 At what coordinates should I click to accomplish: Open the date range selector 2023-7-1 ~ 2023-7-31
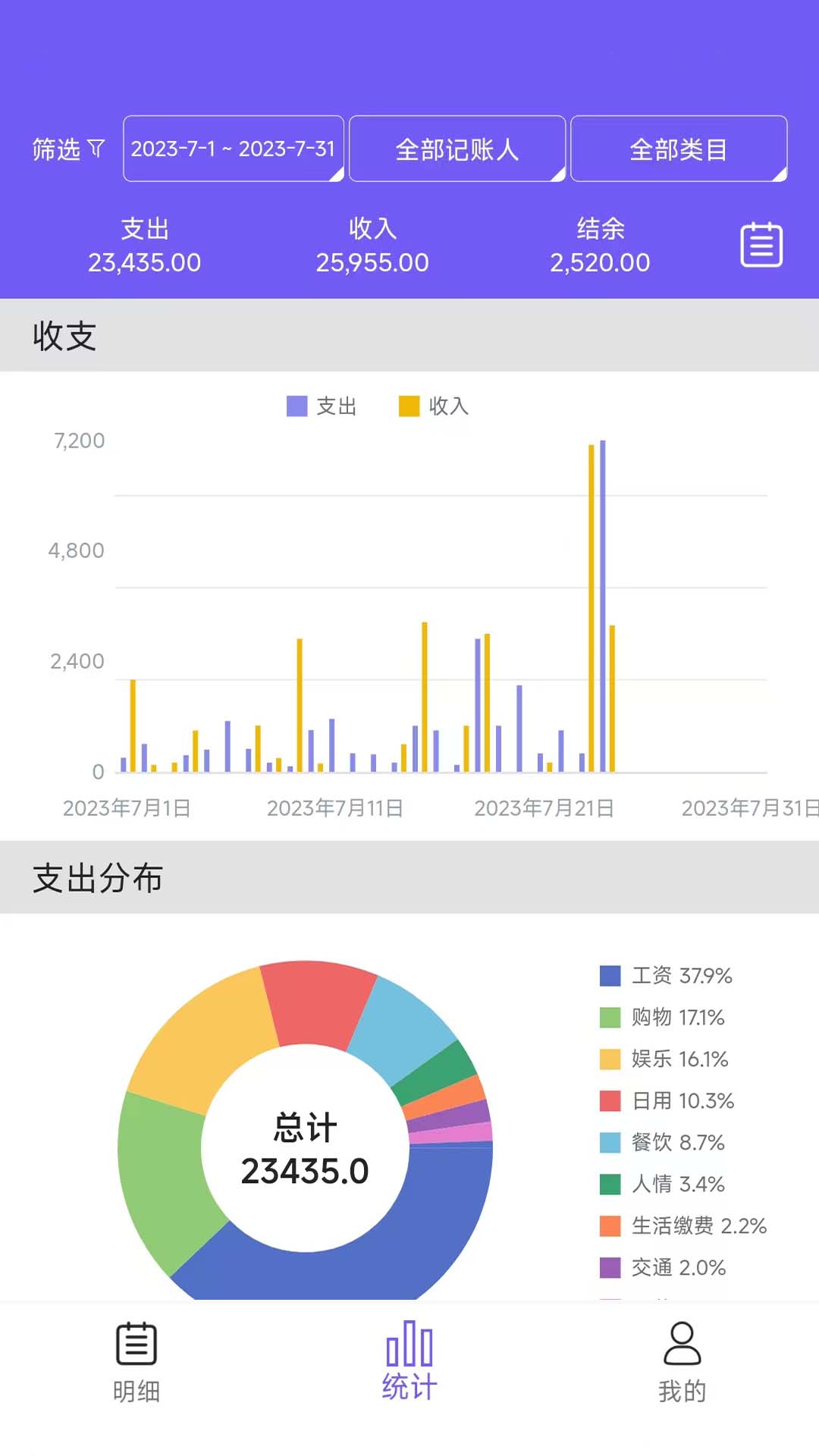tap(233, 149)
